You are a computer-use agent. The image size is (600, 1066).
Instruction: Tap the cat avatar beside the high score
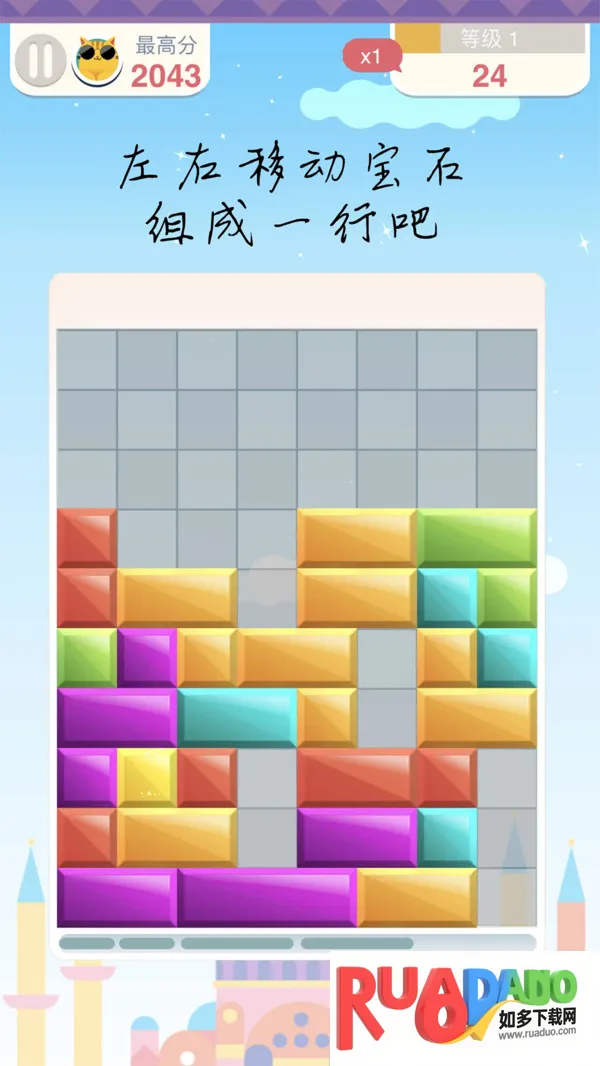point(97,61)
